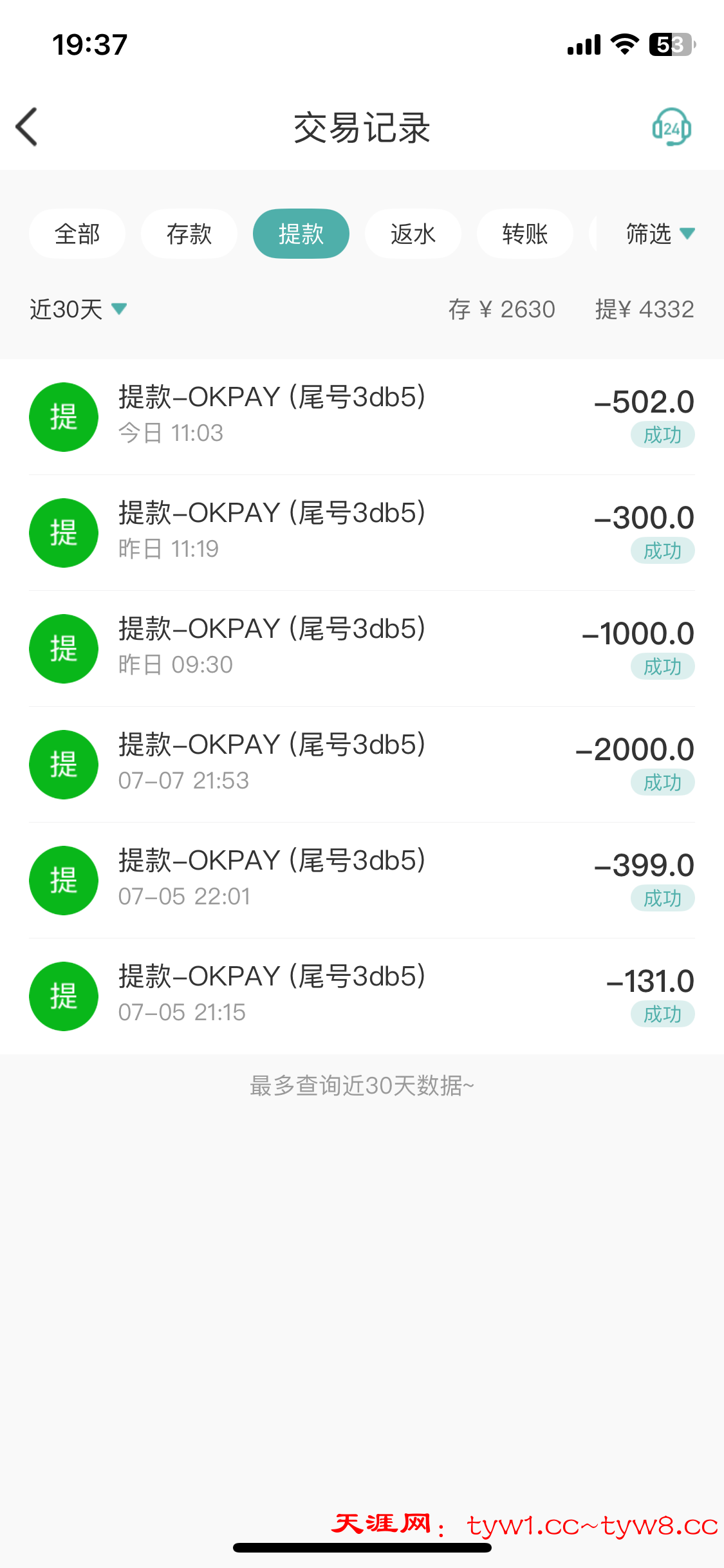The height and width of the screenshot is (1568, 724).
Task: Open the -131.0 withdrawal dated 07-05 21:15
Action: click(x=362, y=996)
